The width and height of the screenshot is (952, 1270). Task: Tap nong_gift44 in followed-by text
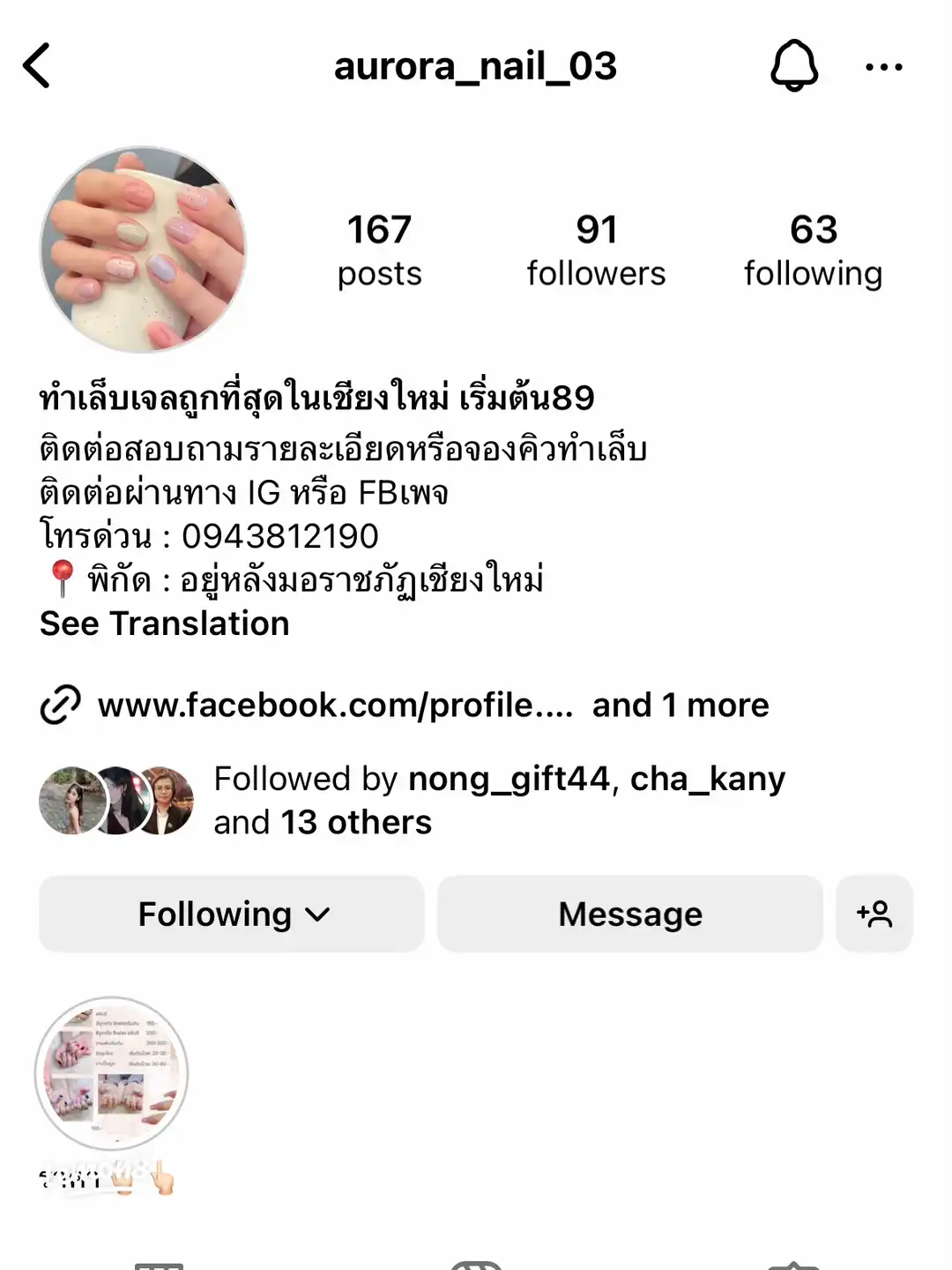point(507,778)
